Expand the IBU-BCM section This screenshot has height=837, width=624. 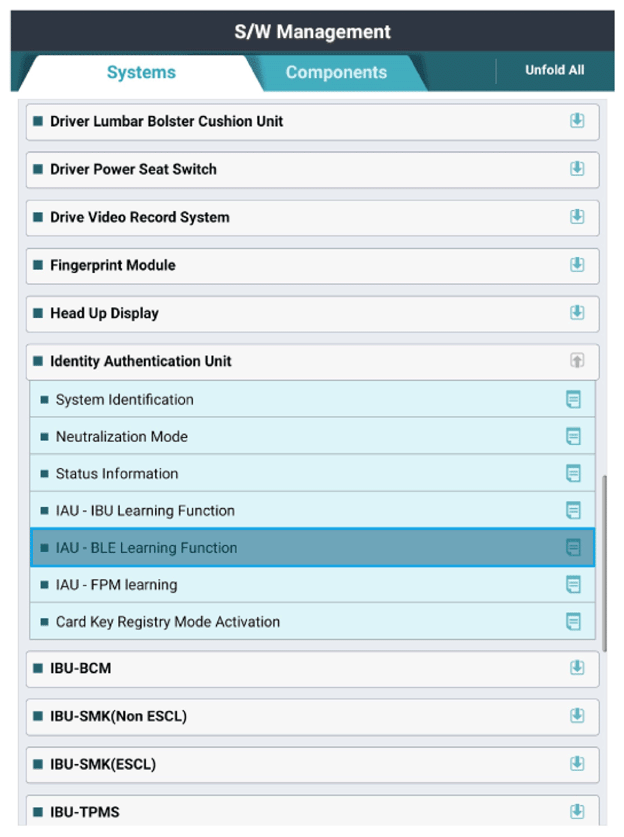pos(312,667)
